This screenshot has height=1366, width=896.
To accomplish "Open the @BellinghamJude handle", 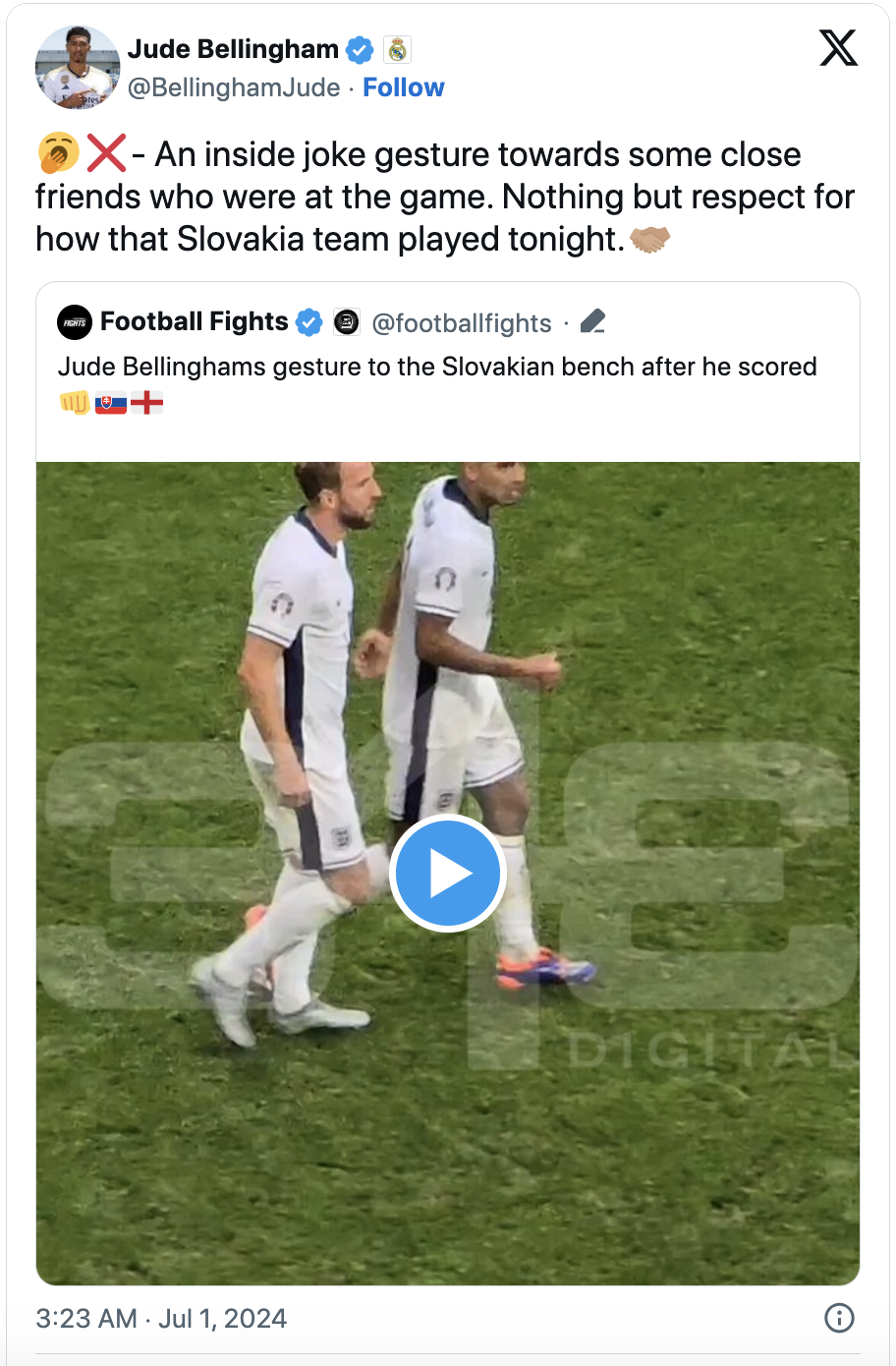I will click(x=234, y=87).
